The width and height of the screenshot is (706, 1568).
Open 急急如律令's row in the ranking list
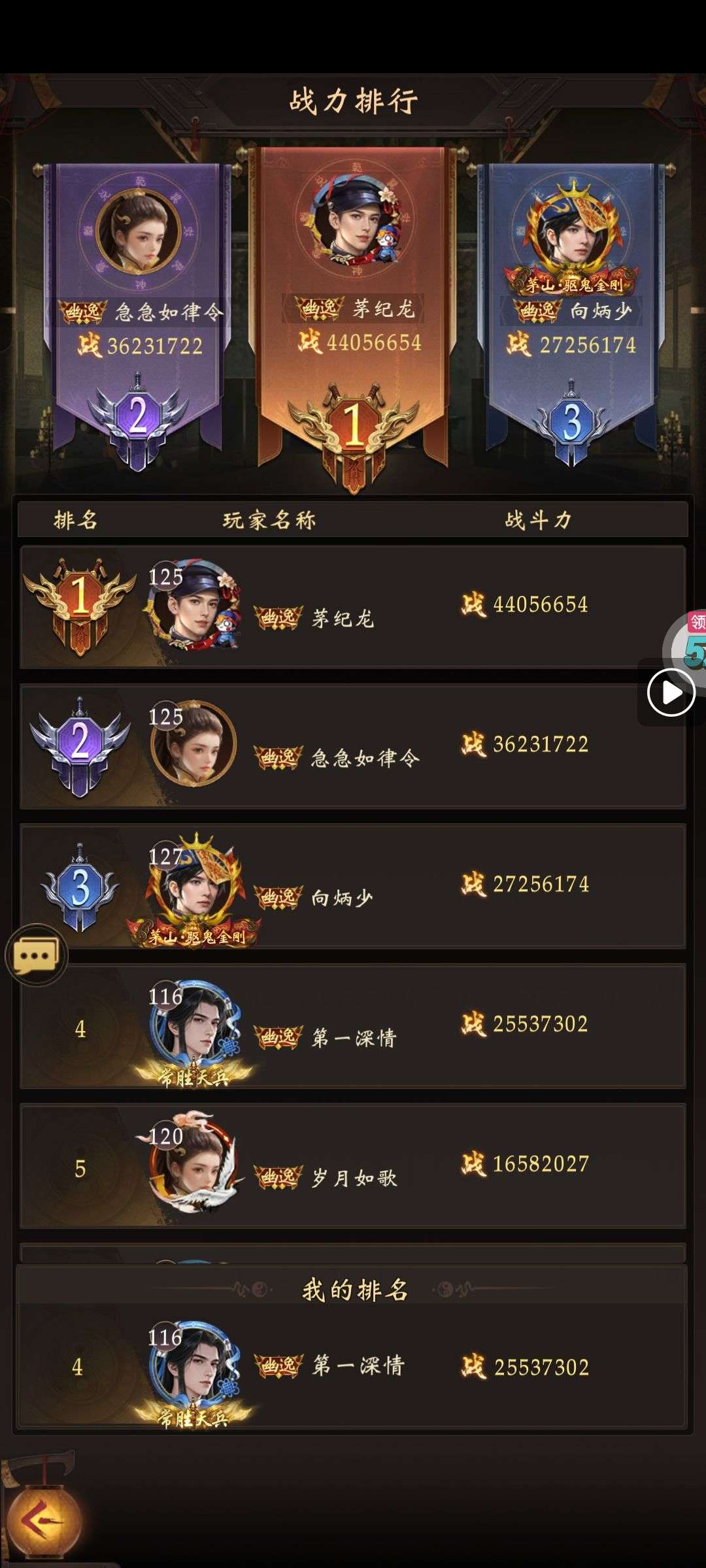353,746
